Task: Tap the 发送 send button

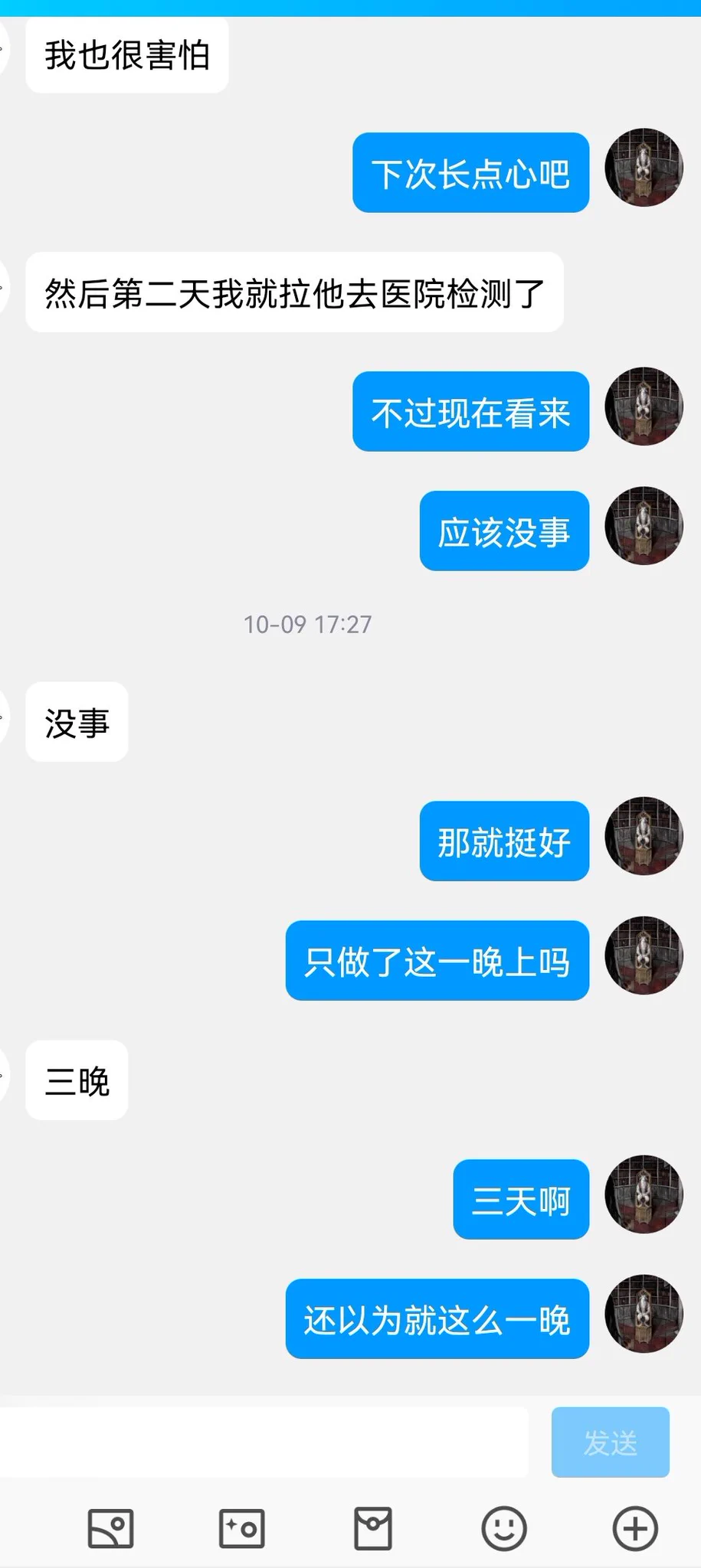Action: point(610,1442)
